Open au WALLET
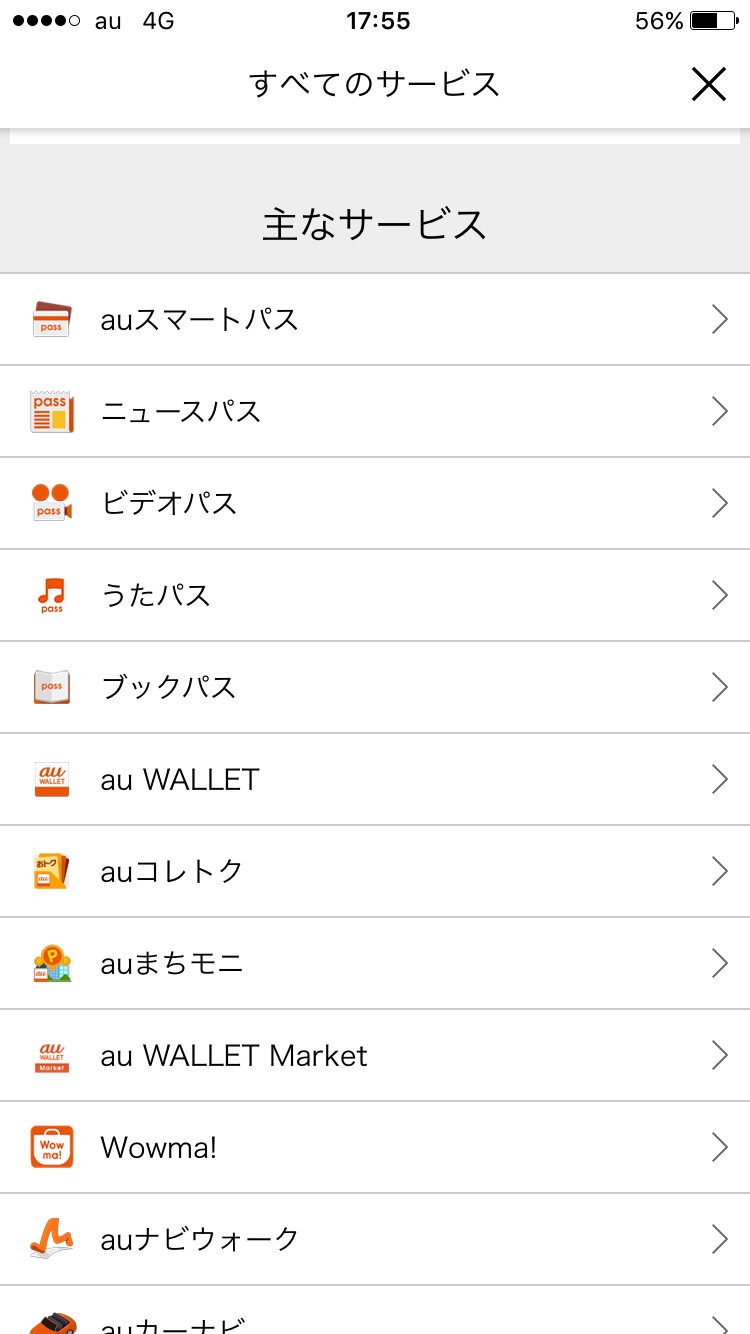This screenshot has width=750, height=1334. pyautogui.click(x=375, y=780)
